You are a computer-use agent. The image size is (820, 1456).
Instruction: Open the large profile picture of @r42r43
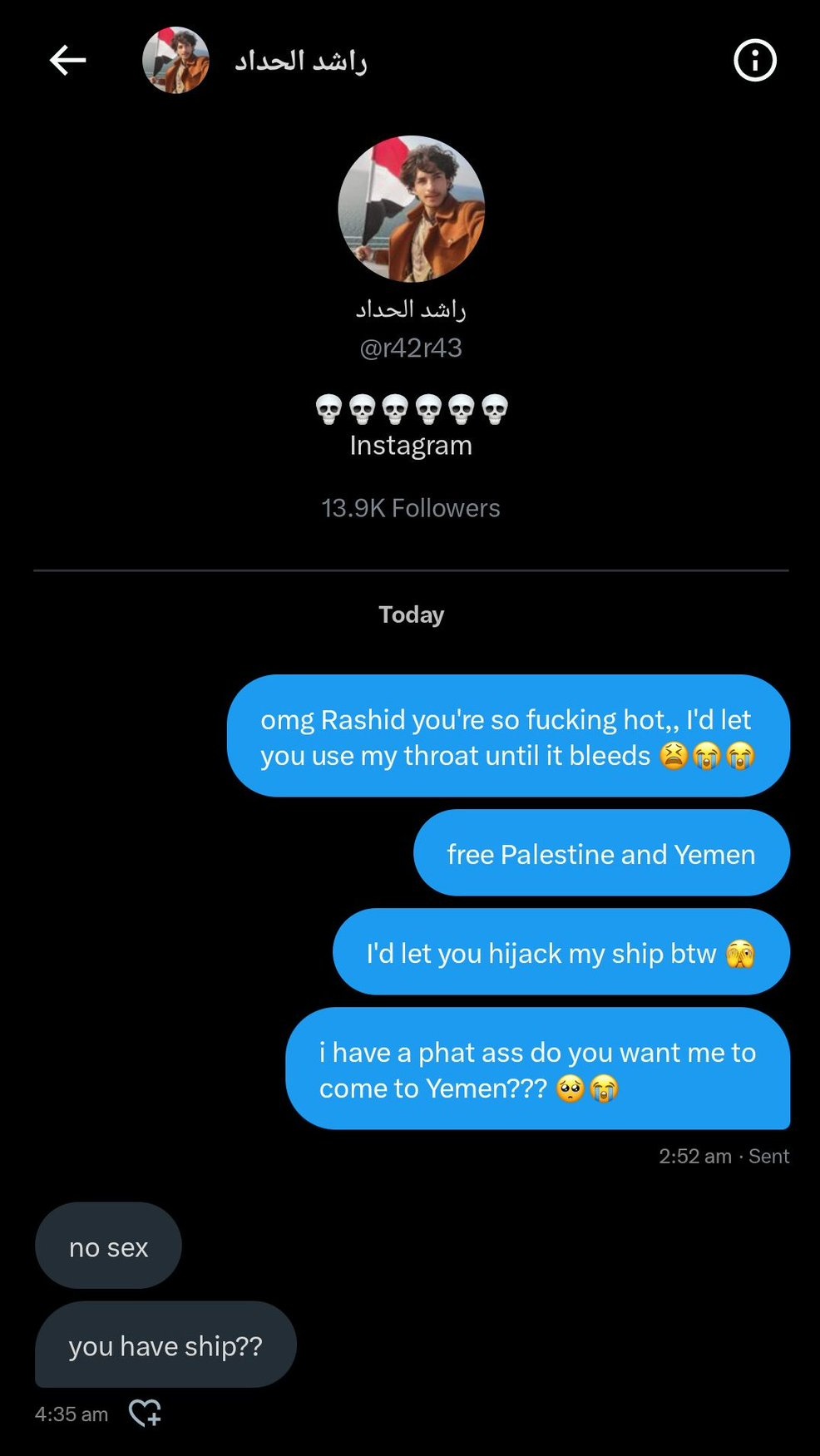click(x=411, y=209)
